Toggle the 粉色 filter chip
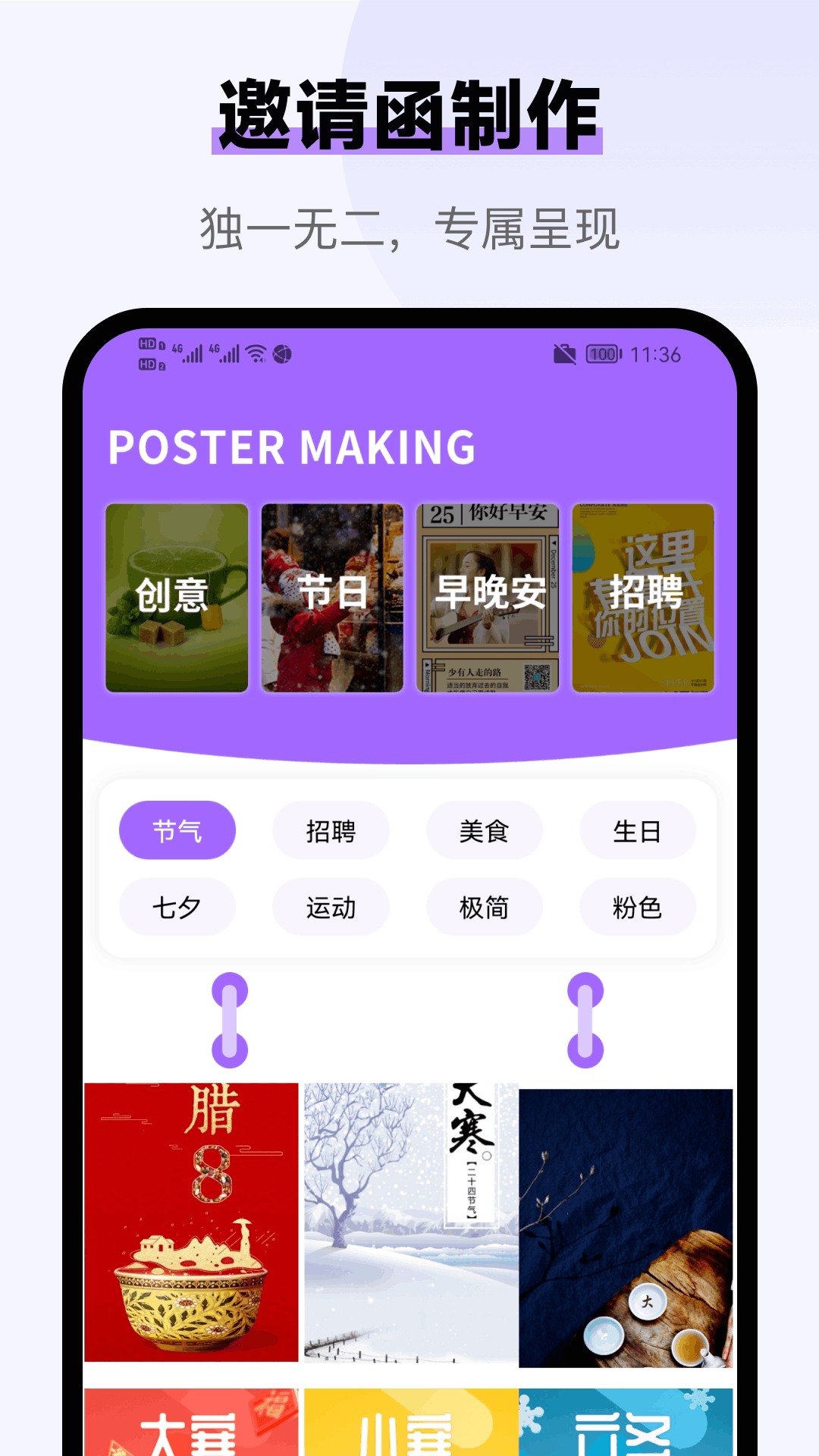Viewport: 819px width, 1456px height. tap(638, 907)
